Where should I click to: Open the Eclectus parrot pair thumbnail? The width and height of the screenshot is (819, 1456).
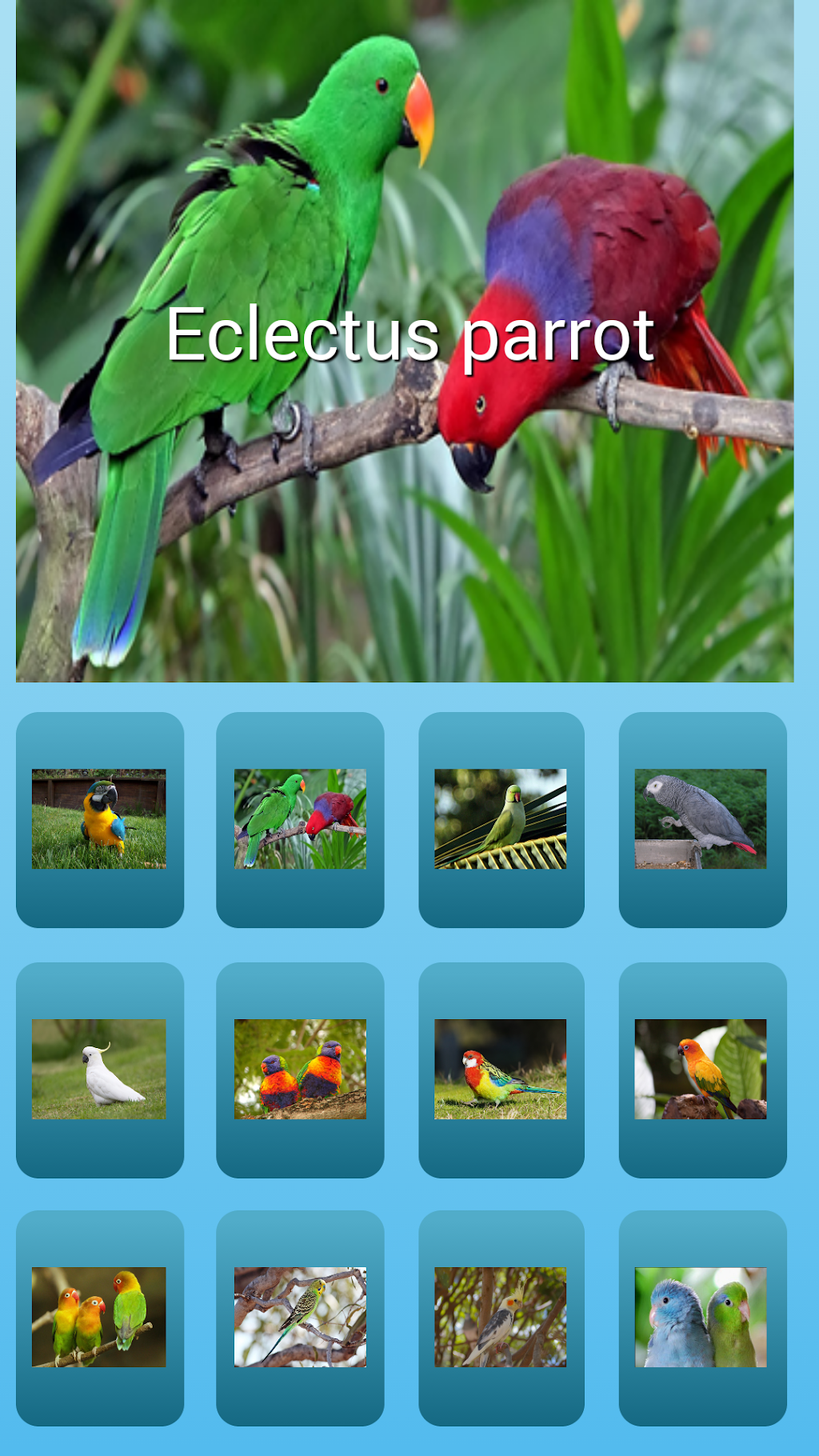pos(300,819)
